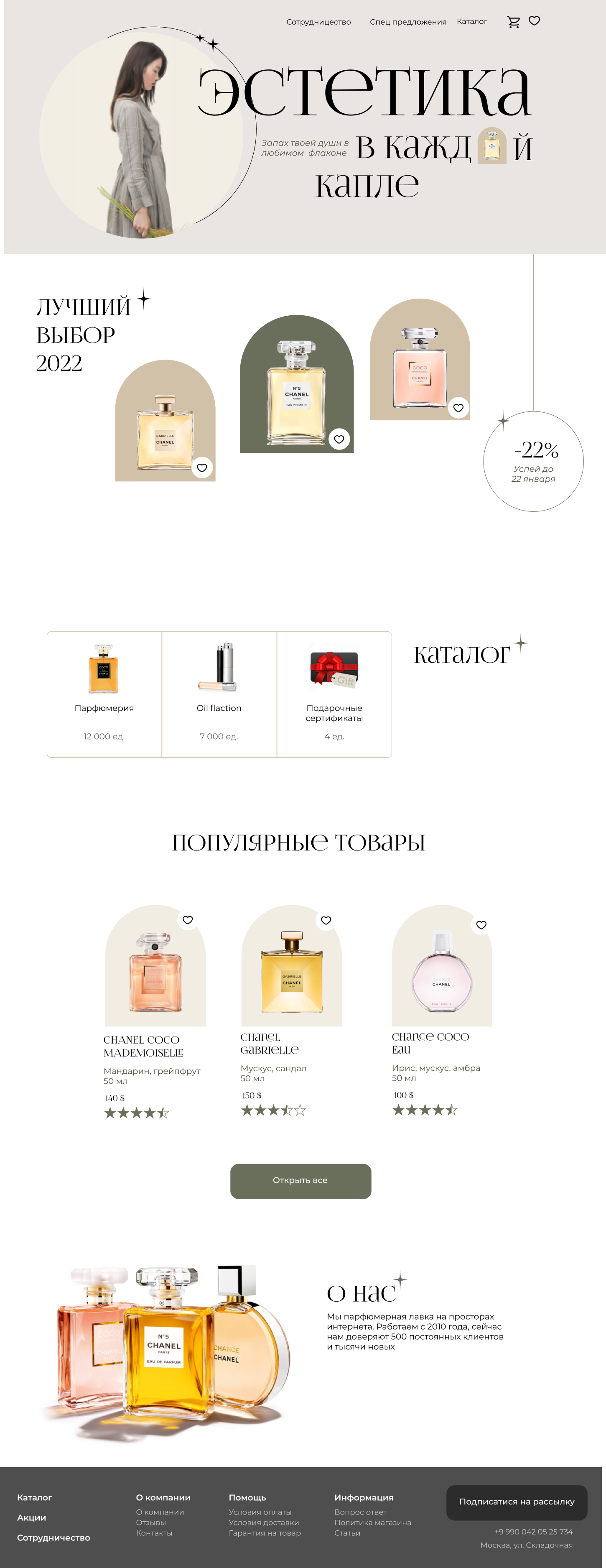Go to Спец предложения in header
The height and width of the screenshot is (1568, 606).
point(407,22)
